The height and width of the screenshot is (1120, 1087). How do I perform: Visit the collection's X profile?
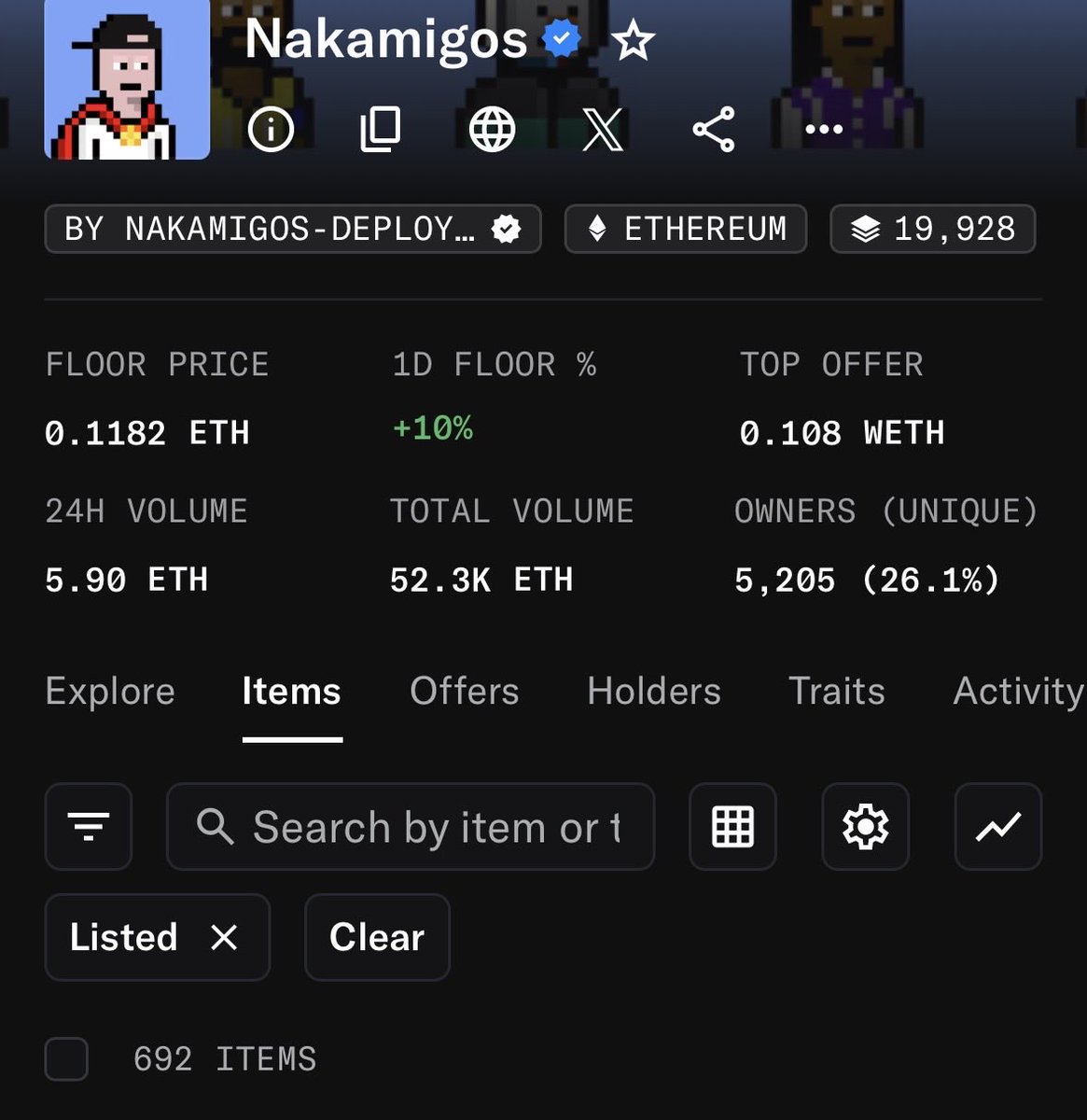[x=603, y=129]
